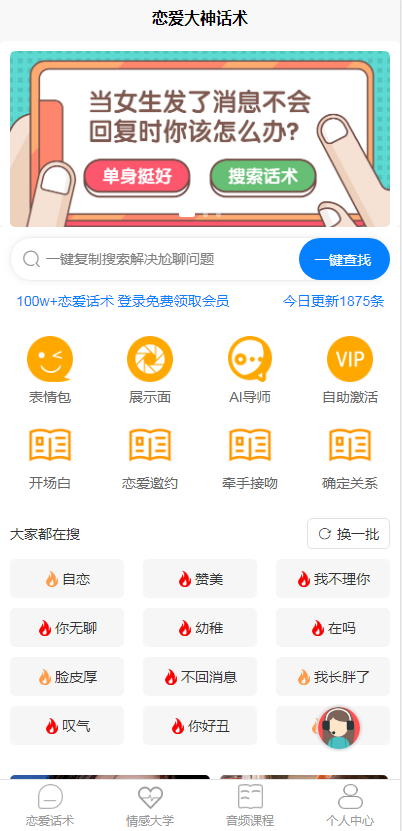Screen dimensions: 402x831
Task: Select the 自恋 hot search chip
Action: [67, 579]
